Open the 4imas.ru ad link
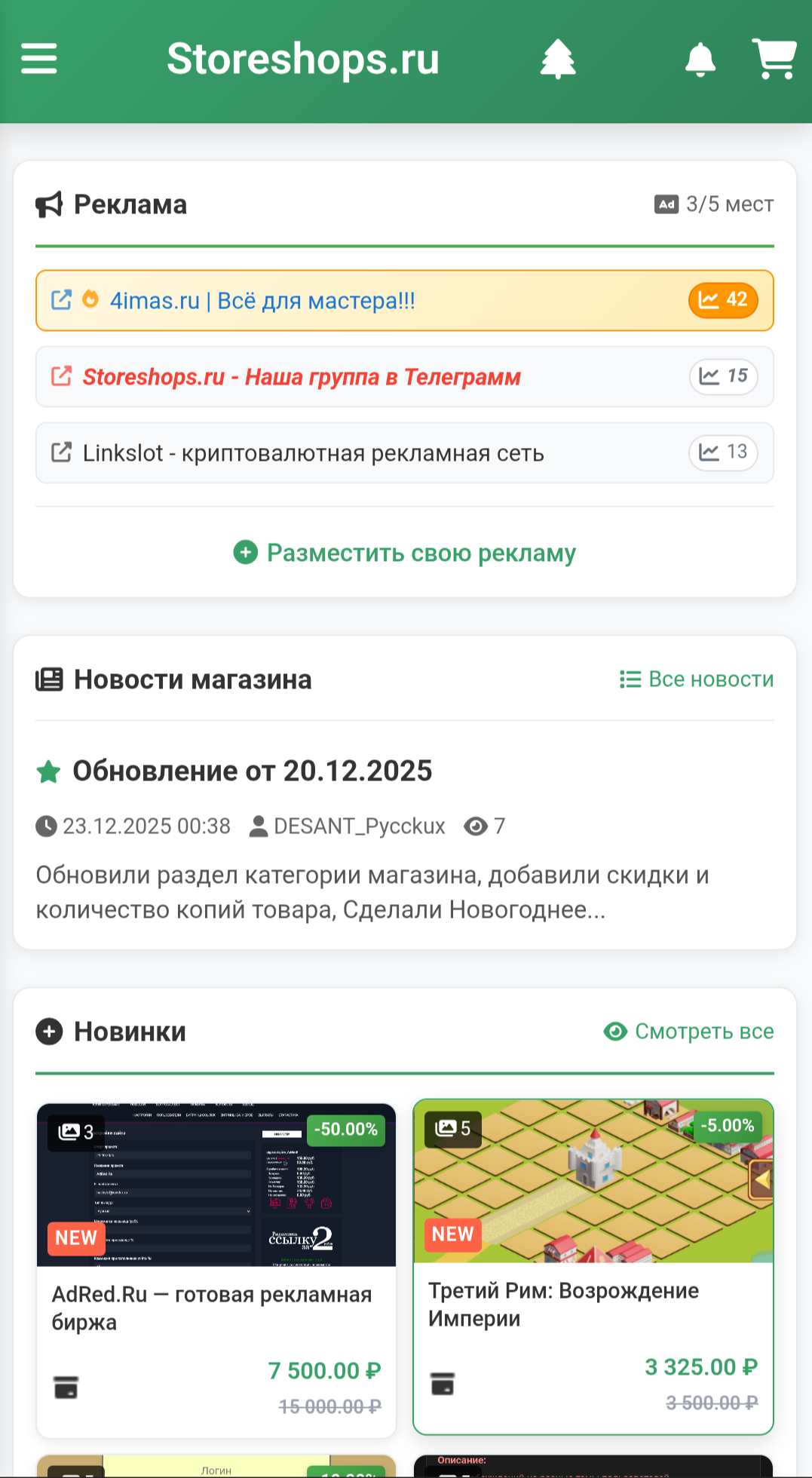This screenshot has width=812, height=1478. click(262, 301)
